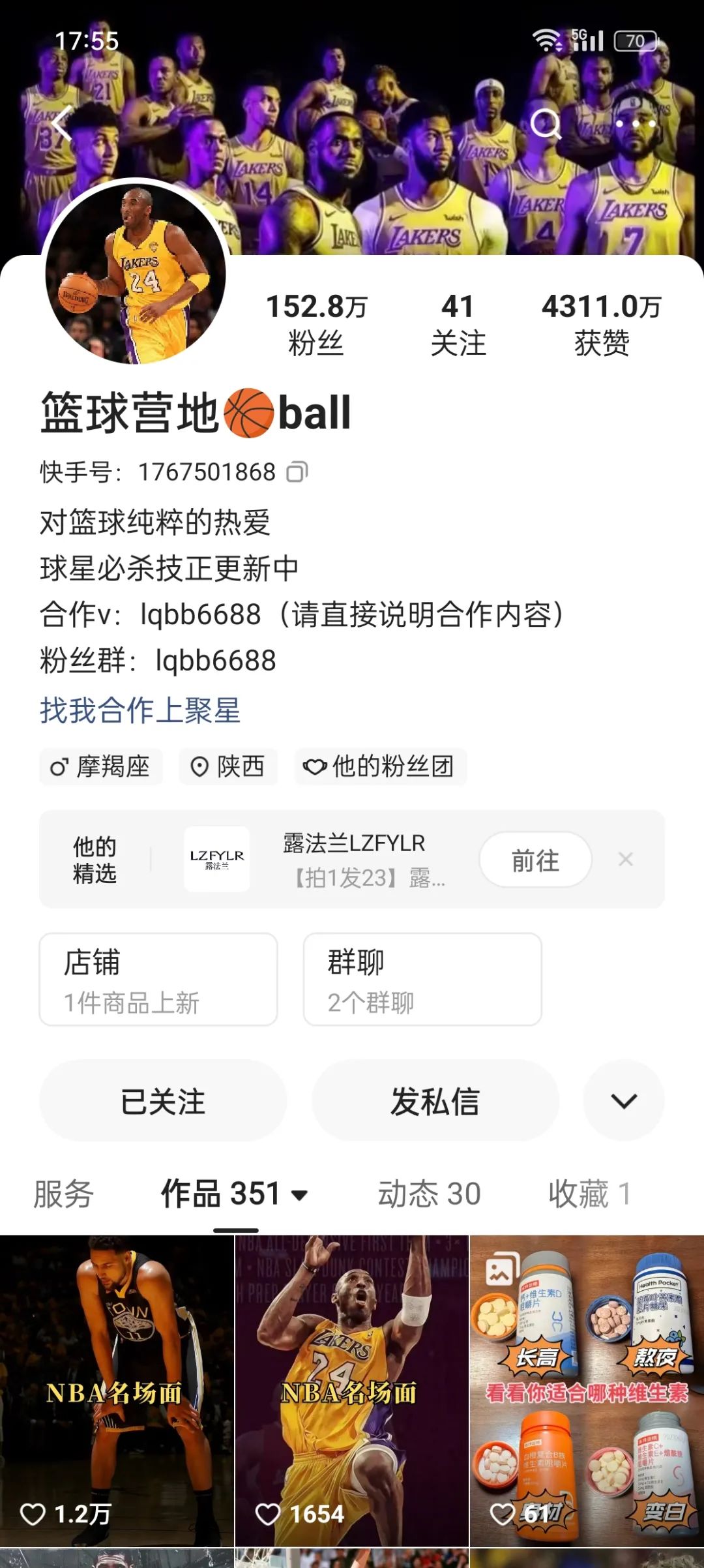Open the 店铺 shop card
Screen dimensions: 704x1568
pos(158,979)
